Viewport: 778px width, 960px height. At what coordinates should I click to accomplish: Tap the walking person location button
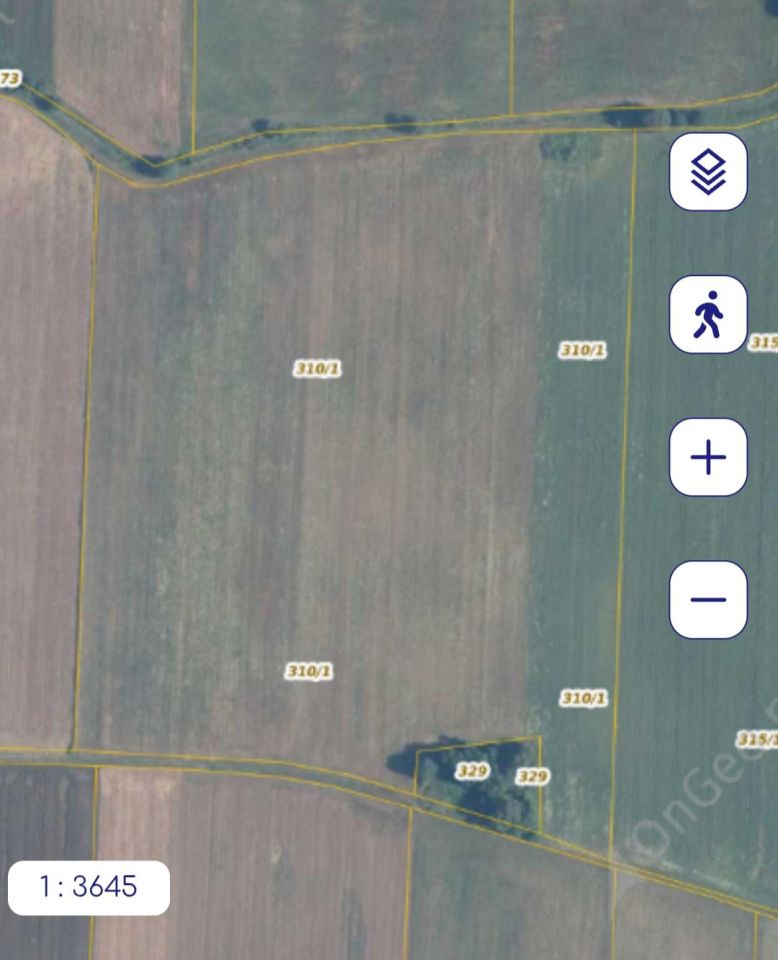(x=708, y=315)
